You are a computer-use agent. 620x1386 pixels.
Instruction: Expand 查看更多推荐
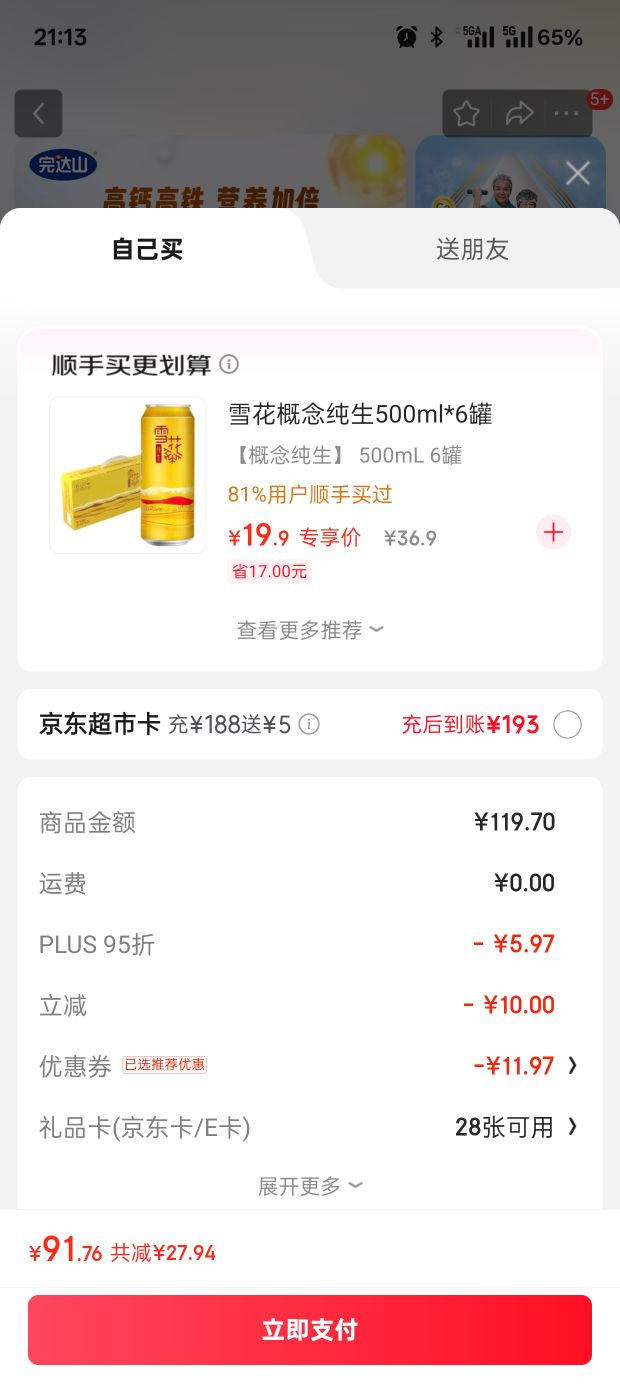click(x=310, y=630)
